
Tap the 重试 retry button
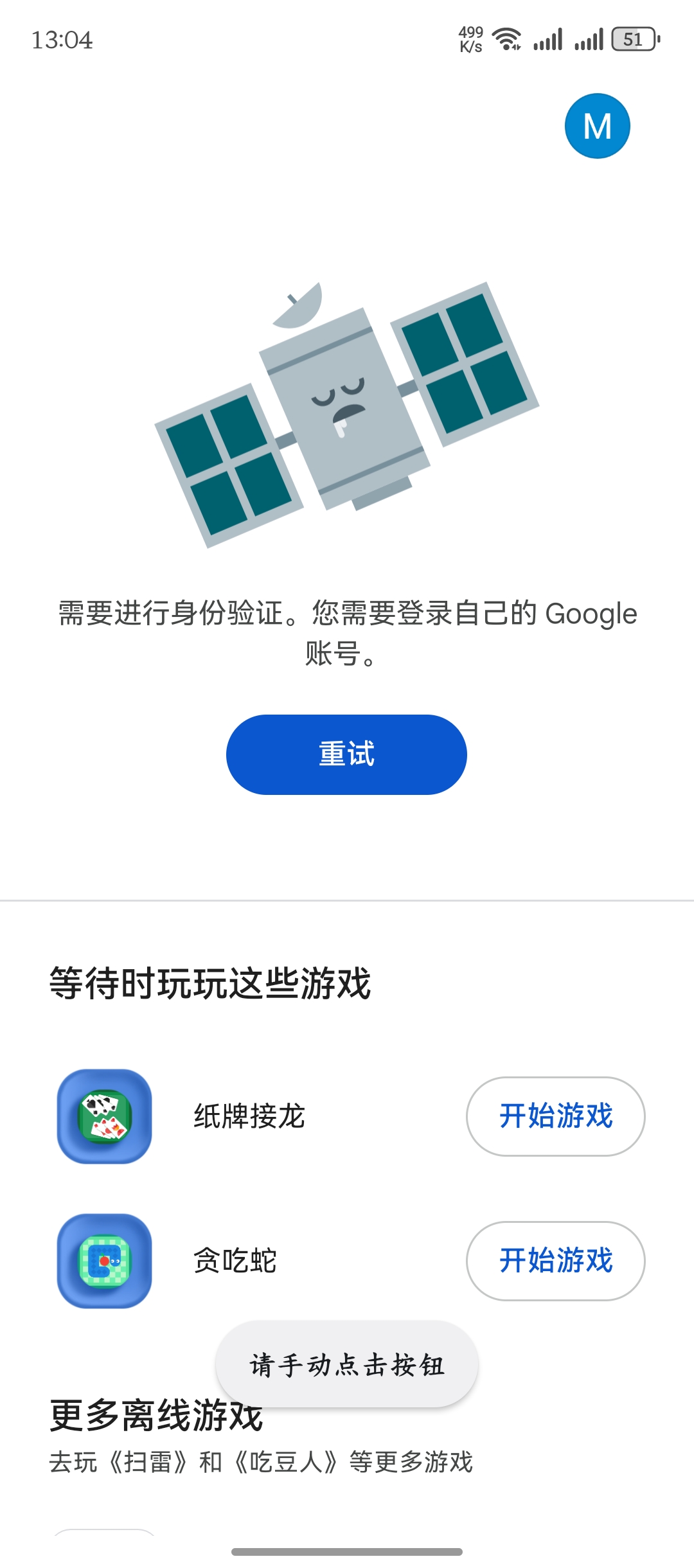point(346,754)
